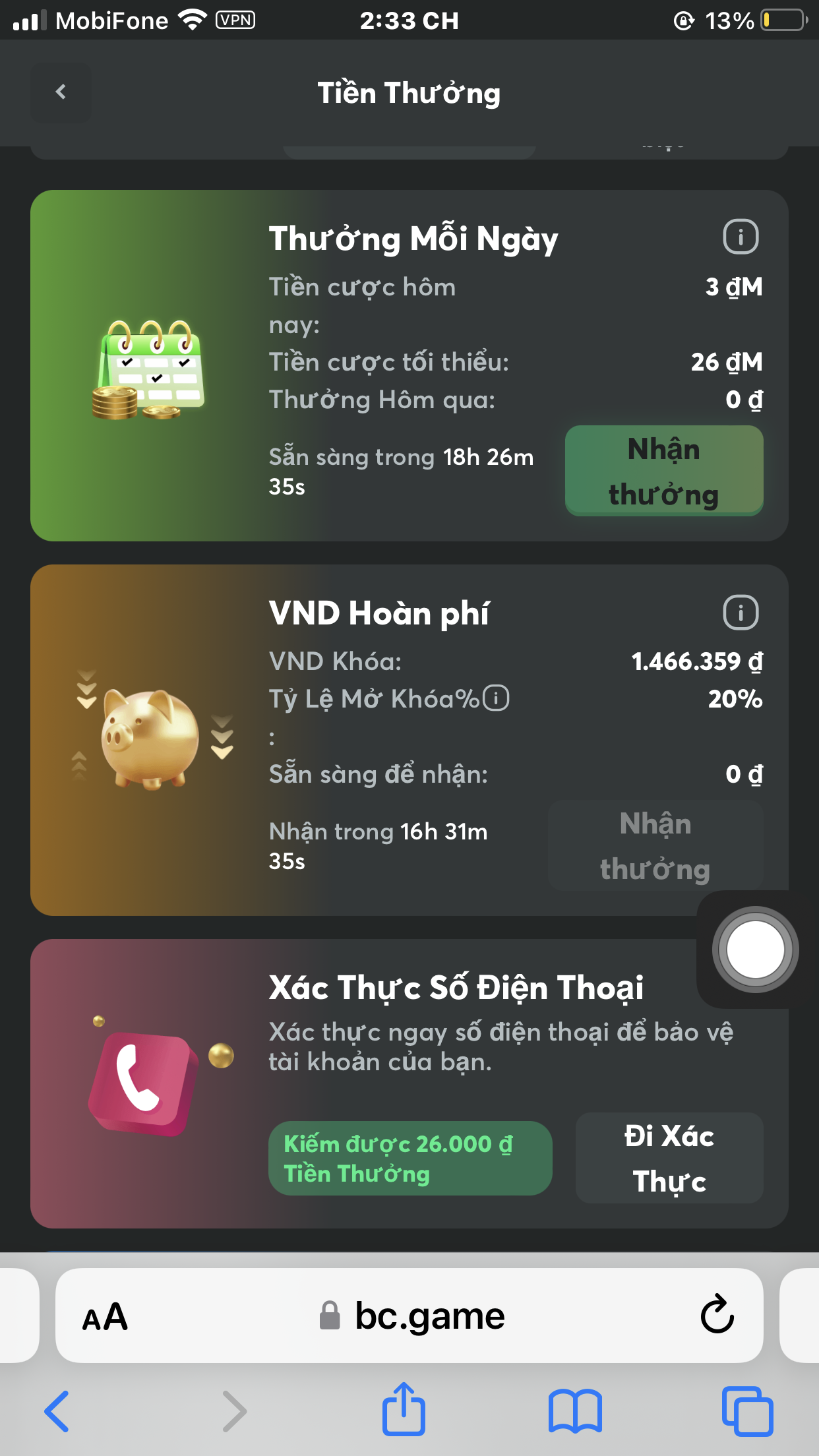The width and height of the screenshot is (819, 1456).
Task: Claim the Thưởng Mỗi Ngày reward
Action: [x=664, y=471]
